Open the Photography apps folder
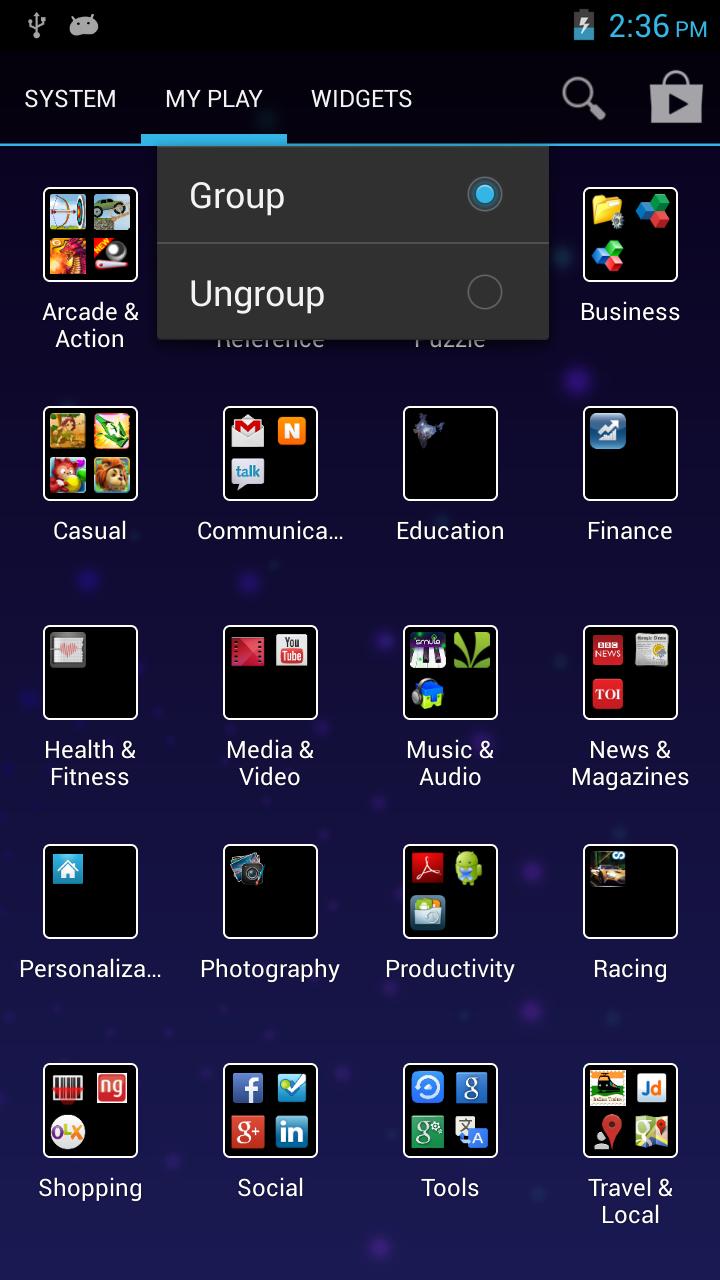 270,891
